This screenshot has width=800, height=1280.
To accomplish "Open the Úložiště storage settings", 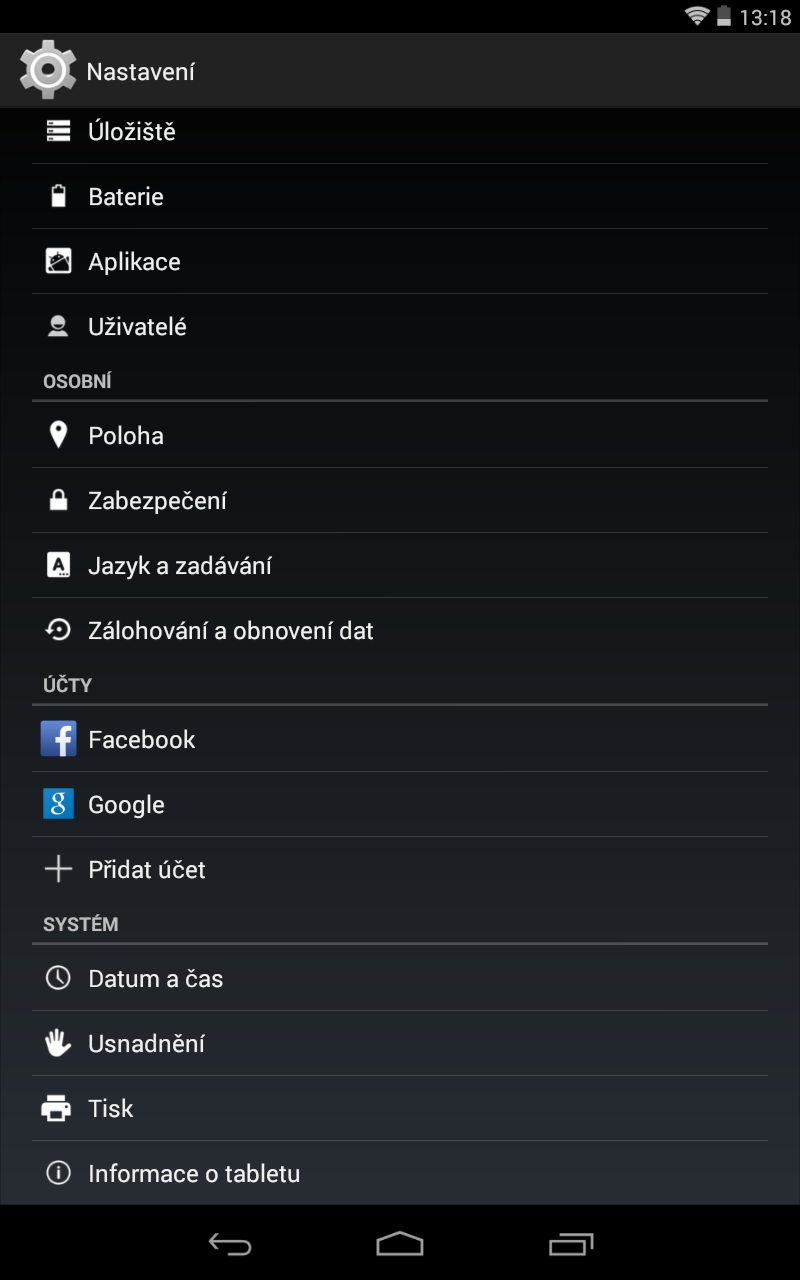I will 400,132.
